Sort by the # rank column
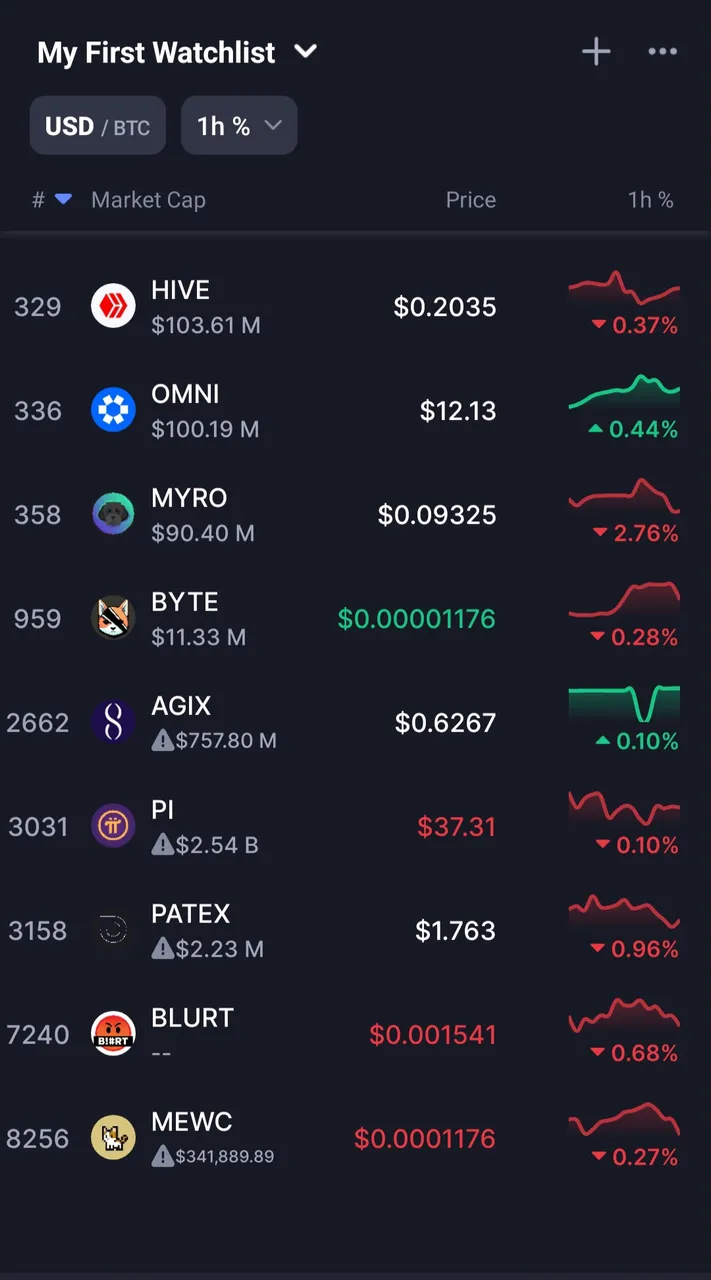711x1280 pixels. coord(52,200)
